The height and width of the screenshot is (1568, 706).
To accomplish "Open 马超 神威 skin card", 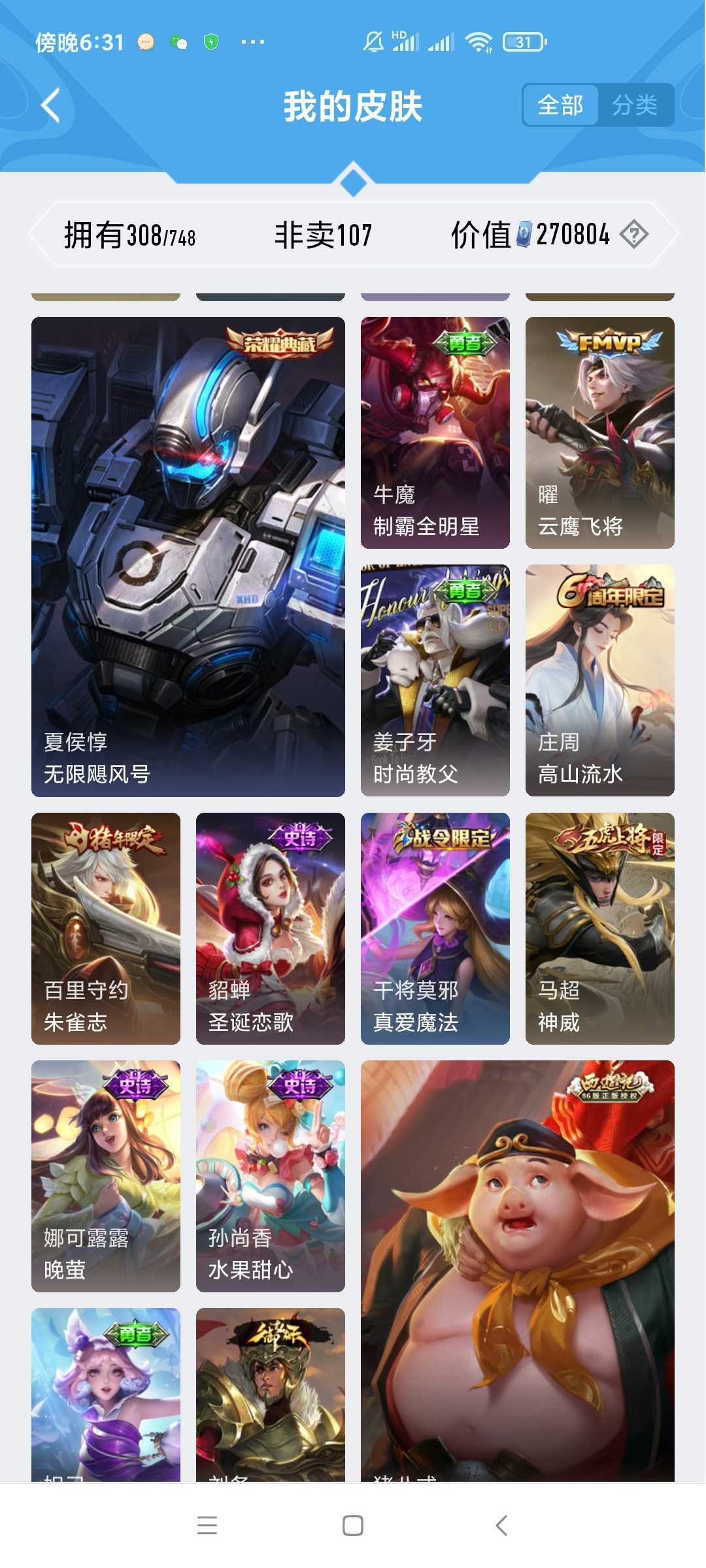I will coord(599,928).
